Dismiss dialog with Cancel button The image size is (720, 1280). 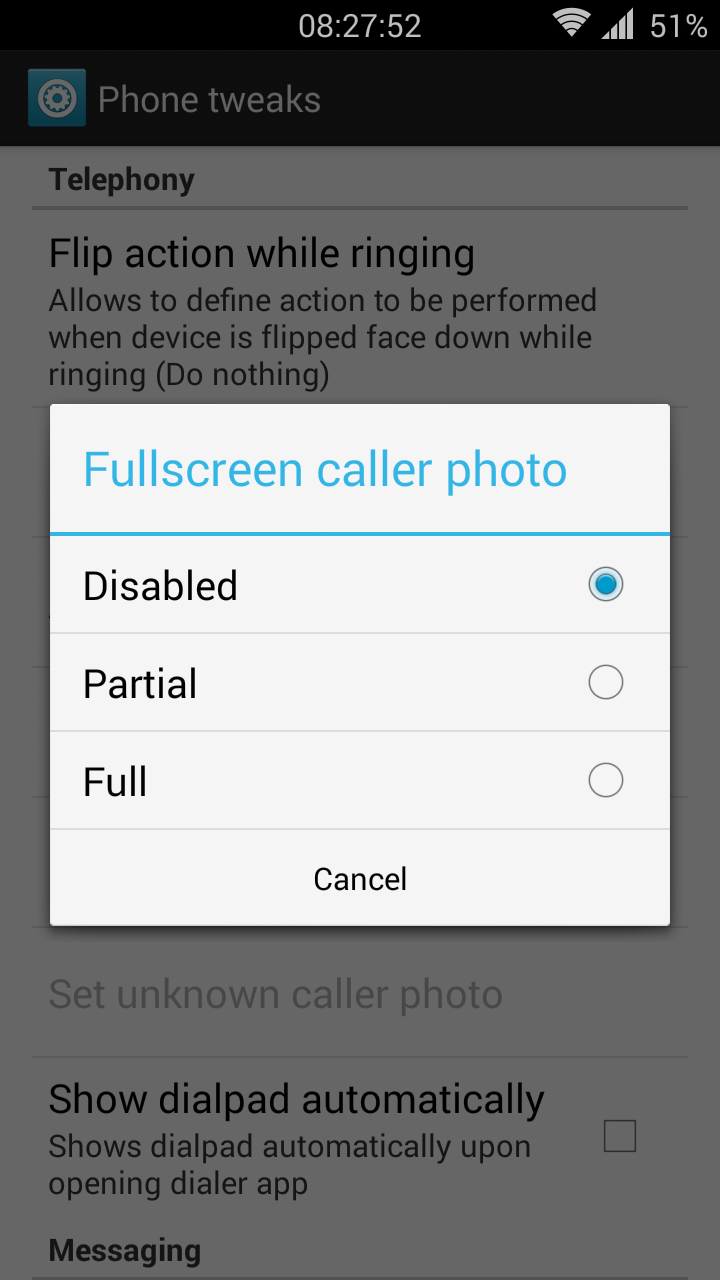coord(360,878)
